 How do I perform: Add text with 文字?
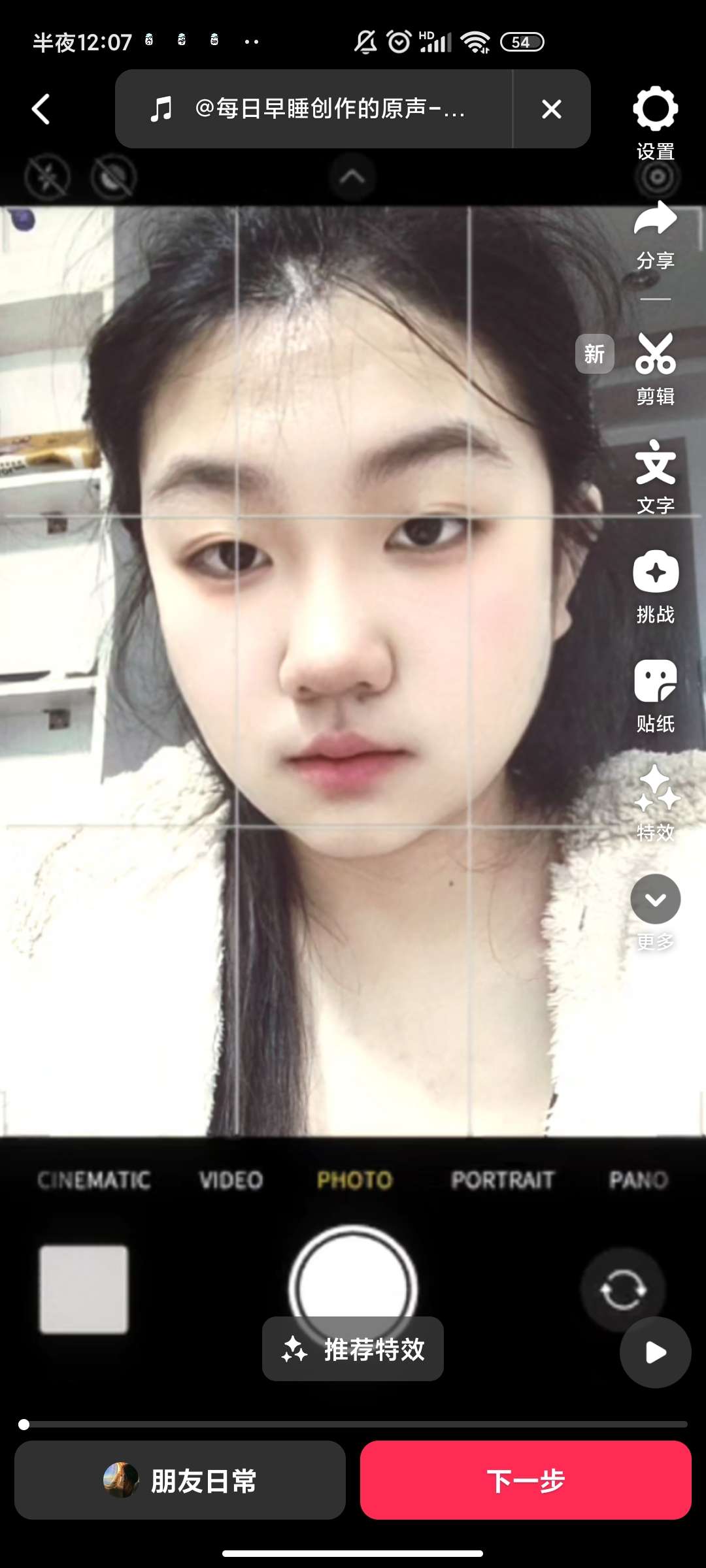tap(655, 476)
